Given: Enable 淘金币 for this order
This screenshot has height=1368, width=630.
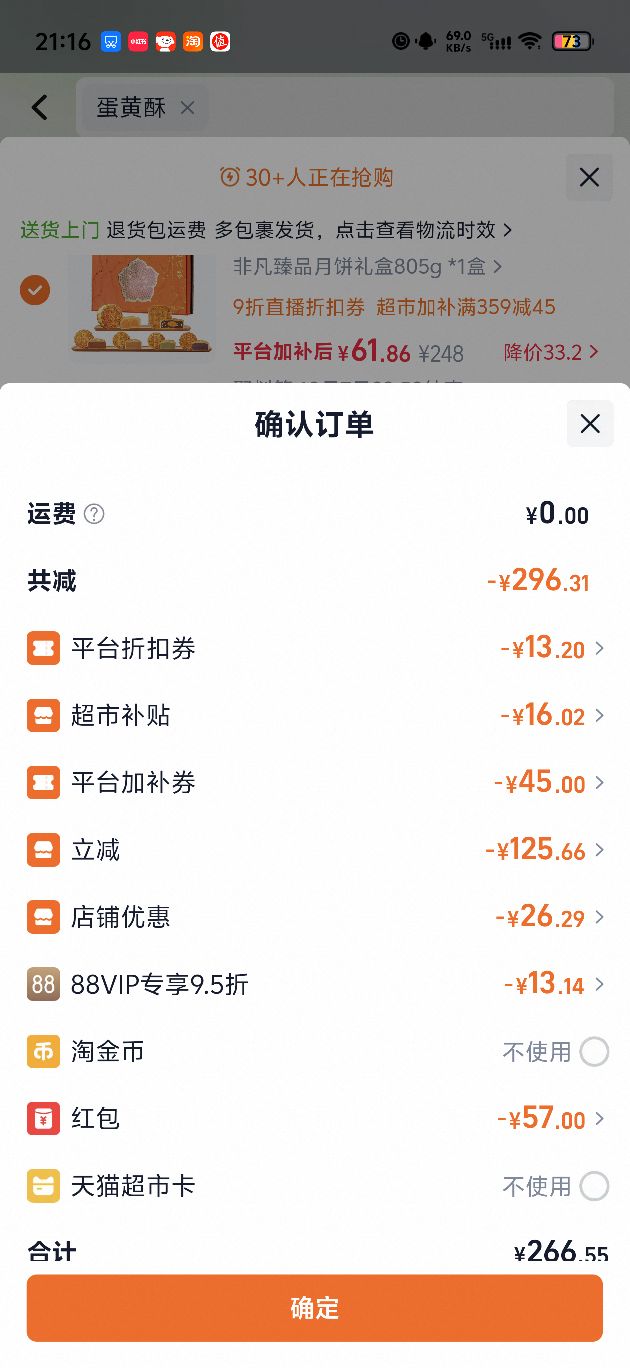Looking at the screenshot, I should click(x=594, y=1052).
